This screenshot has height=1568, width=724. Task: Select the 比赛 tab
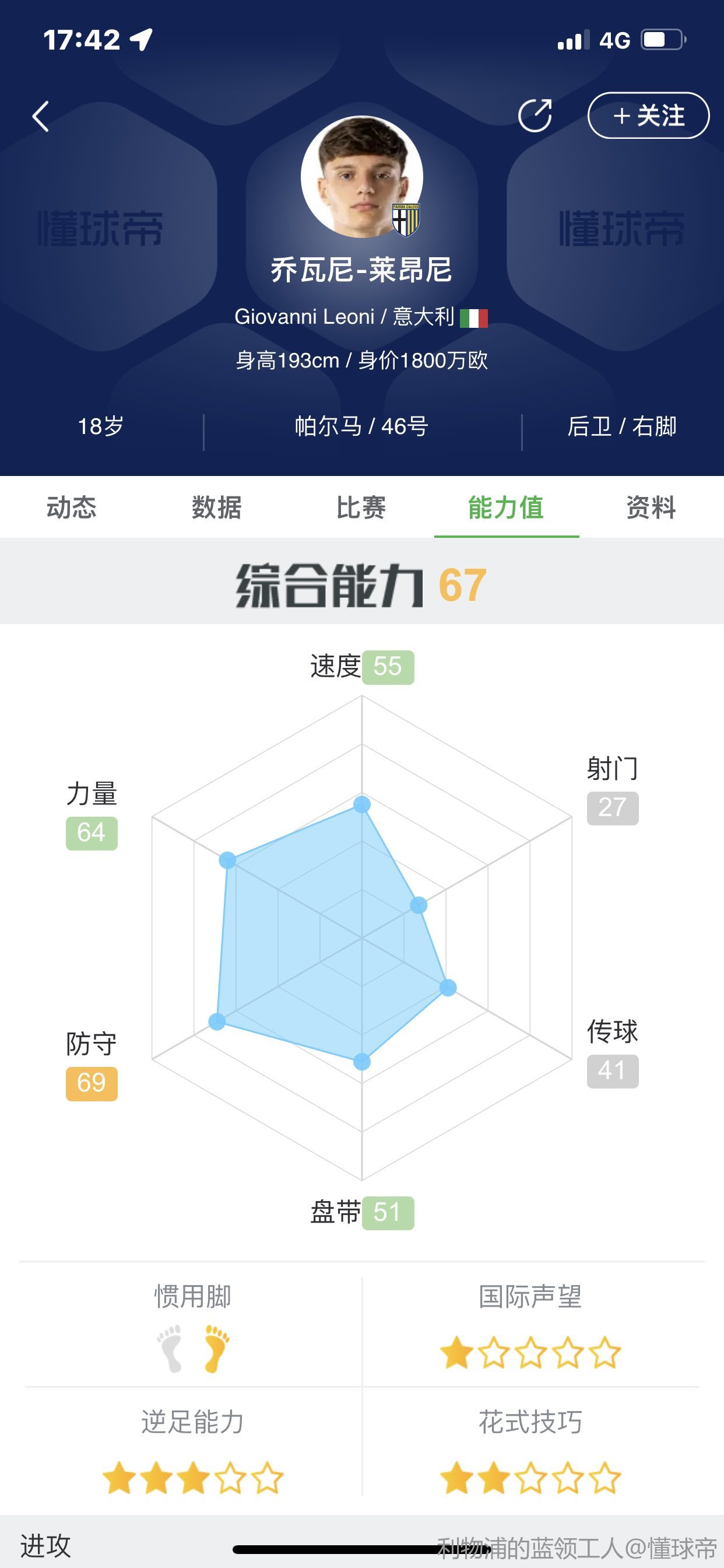[361, 507]
